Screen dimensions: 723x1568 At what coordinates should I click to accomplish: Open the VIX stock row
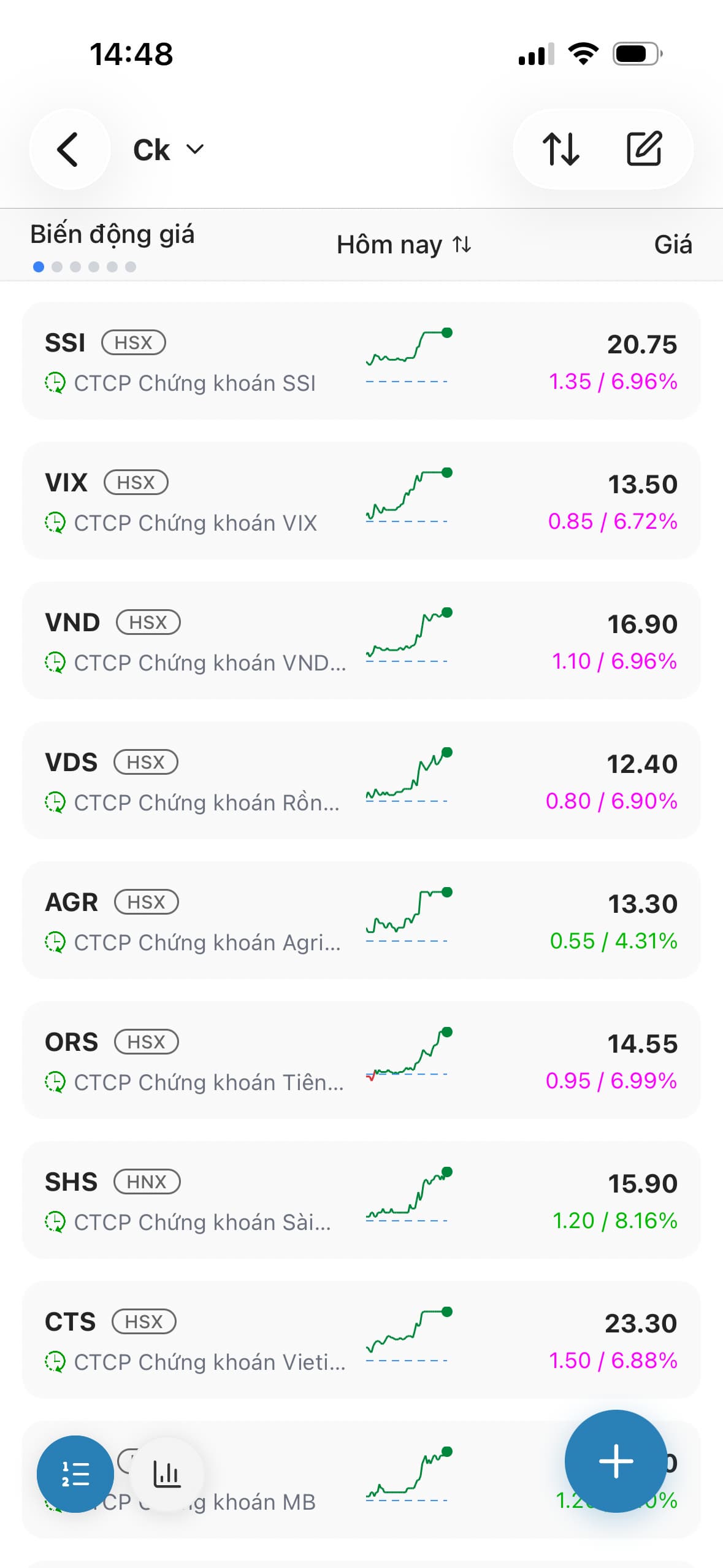[361, 501]
